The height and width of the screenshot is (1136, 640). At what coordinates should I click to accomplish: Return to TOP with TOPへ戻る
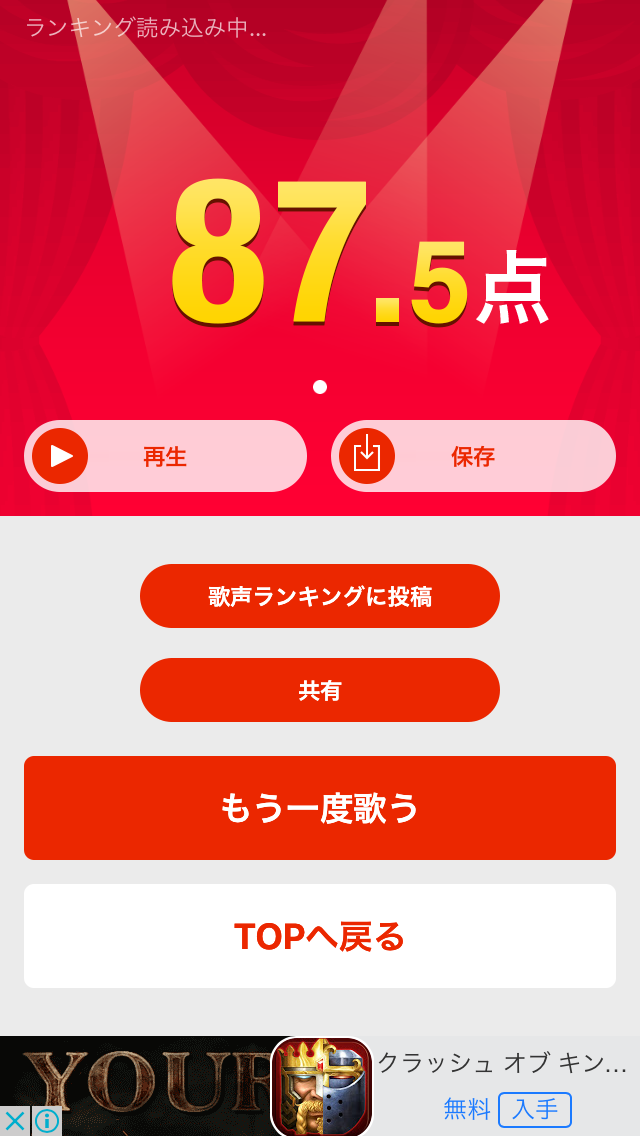[320, 936]
